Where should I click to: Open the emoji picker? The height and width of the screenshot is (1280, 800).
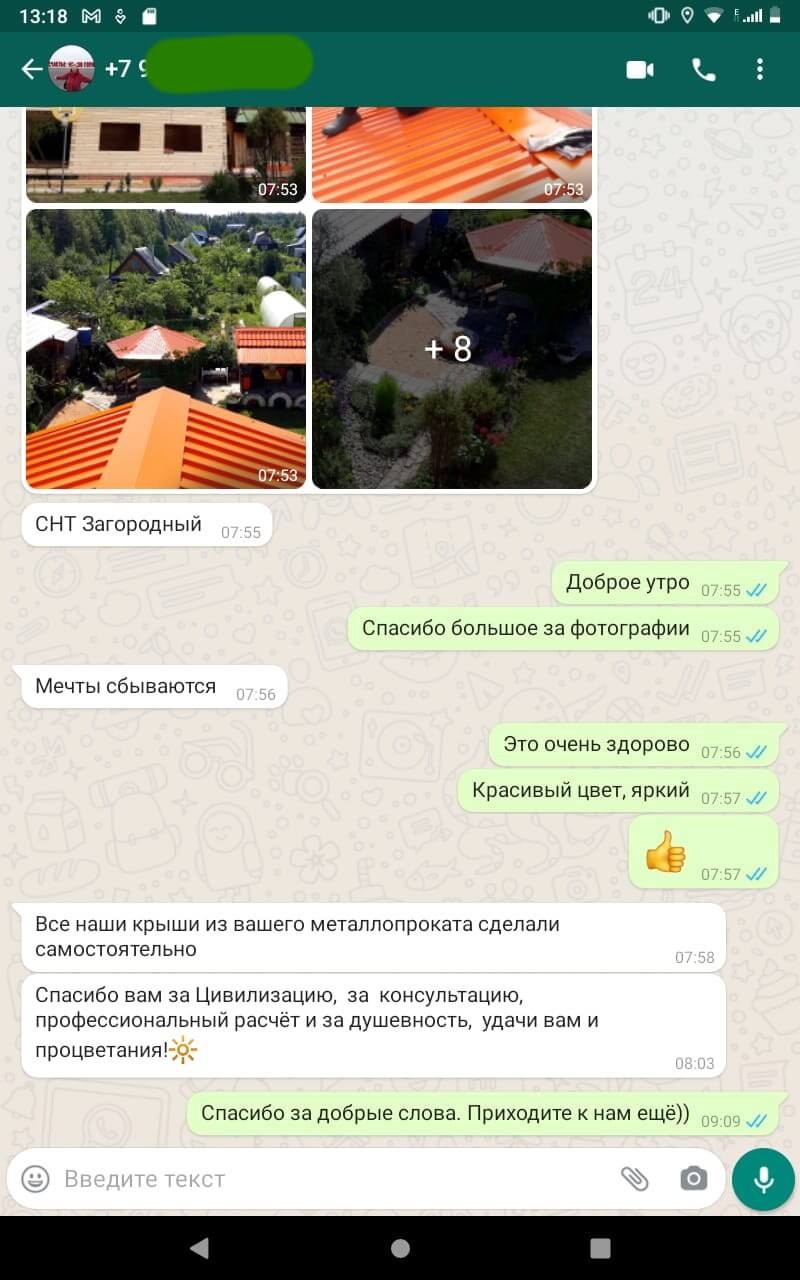coord(36,1179)
